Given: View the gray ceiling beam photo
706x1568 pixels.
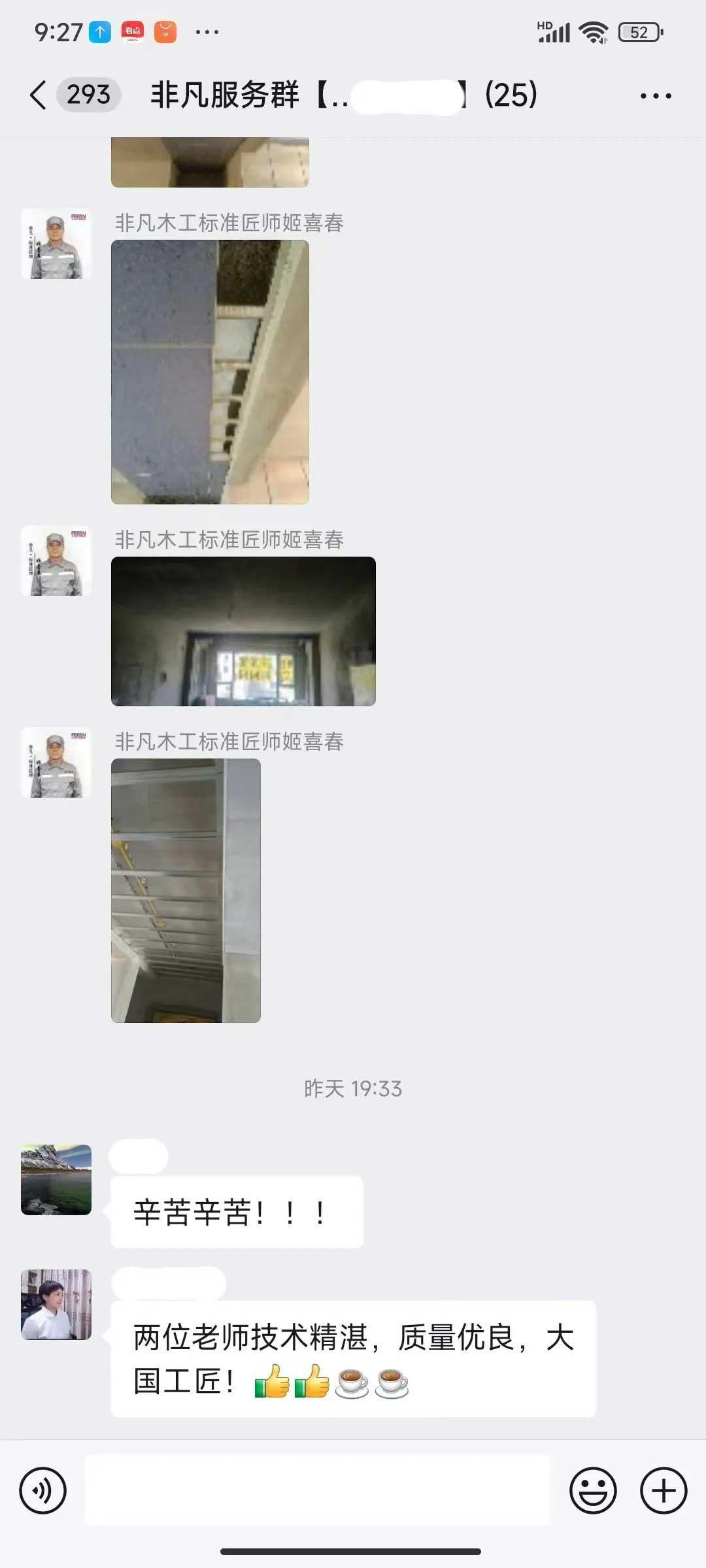Looking at the screenshot, I should click(210, 372).
